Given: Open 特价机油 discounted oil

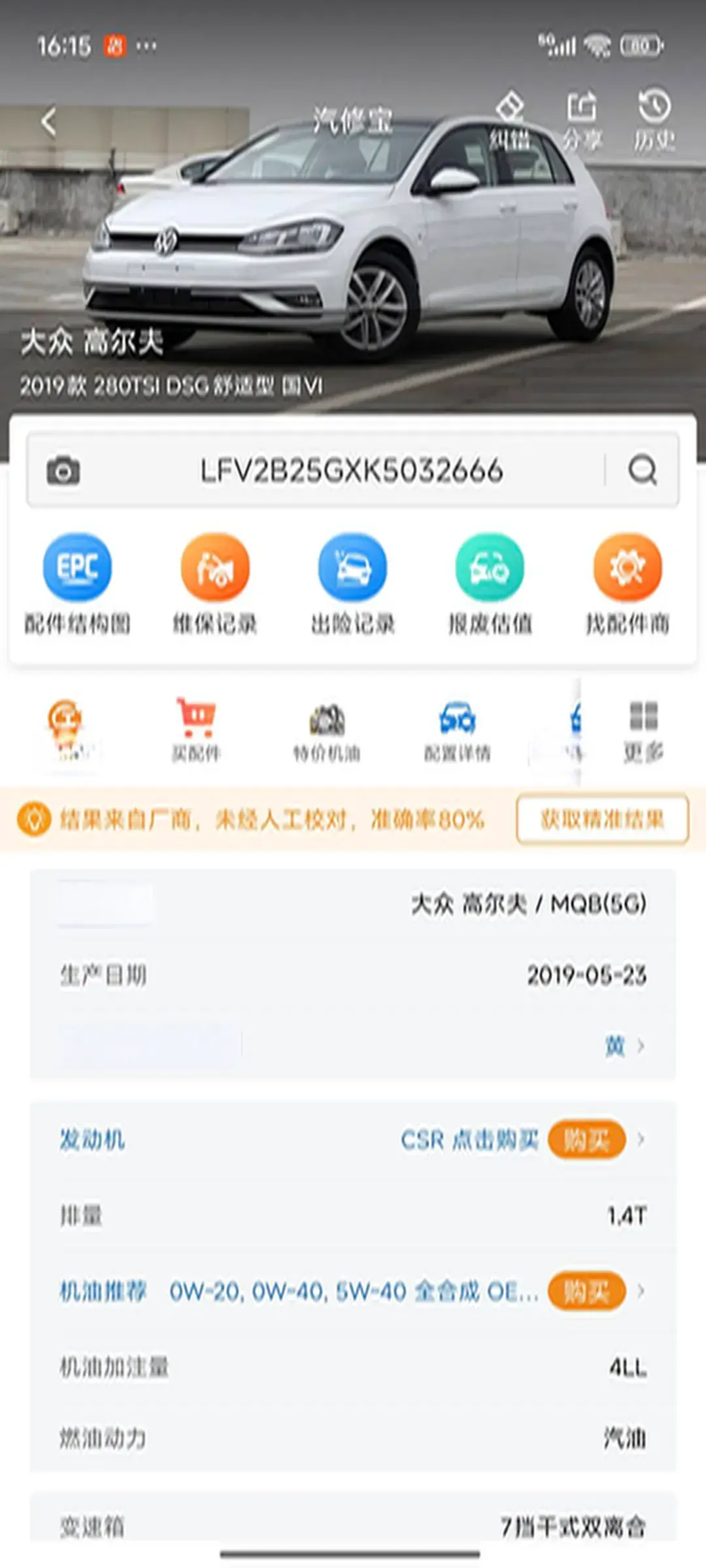Looking at the screenshot, I should 327,730.
